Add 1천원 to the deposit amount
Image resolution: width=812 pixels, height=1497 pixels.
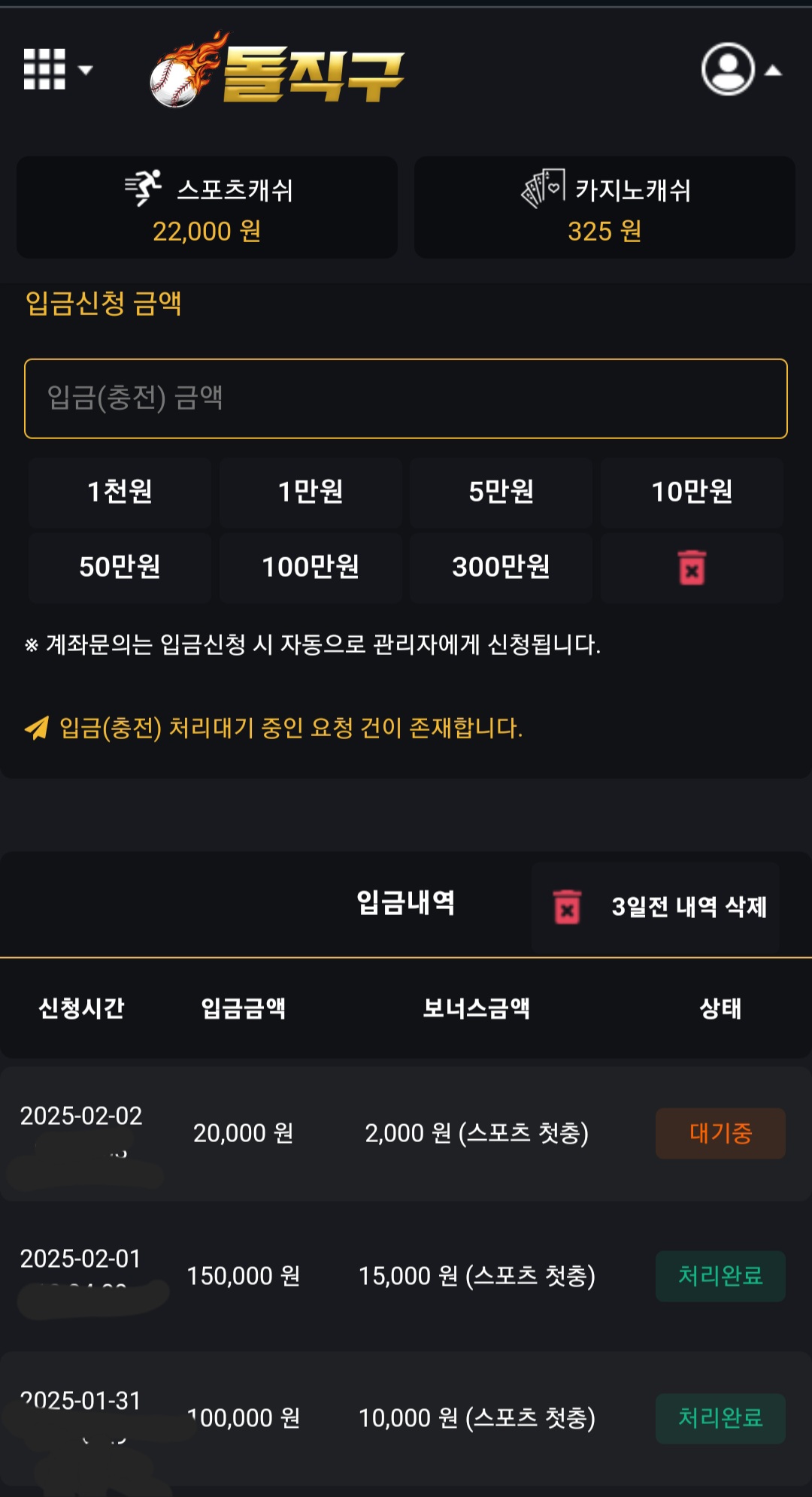coord(120,492)
